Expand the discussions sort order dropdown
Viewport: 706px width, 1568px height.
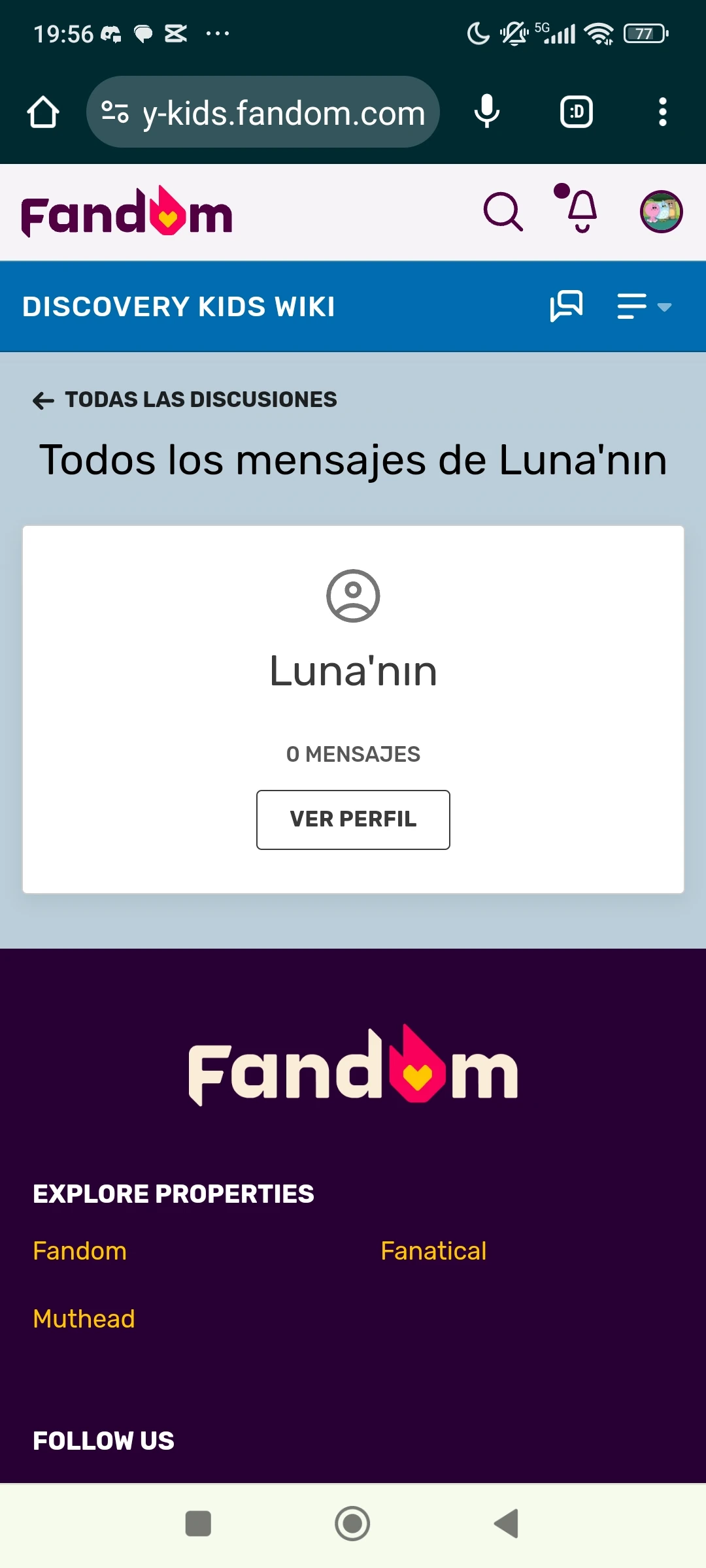[665, 308]
